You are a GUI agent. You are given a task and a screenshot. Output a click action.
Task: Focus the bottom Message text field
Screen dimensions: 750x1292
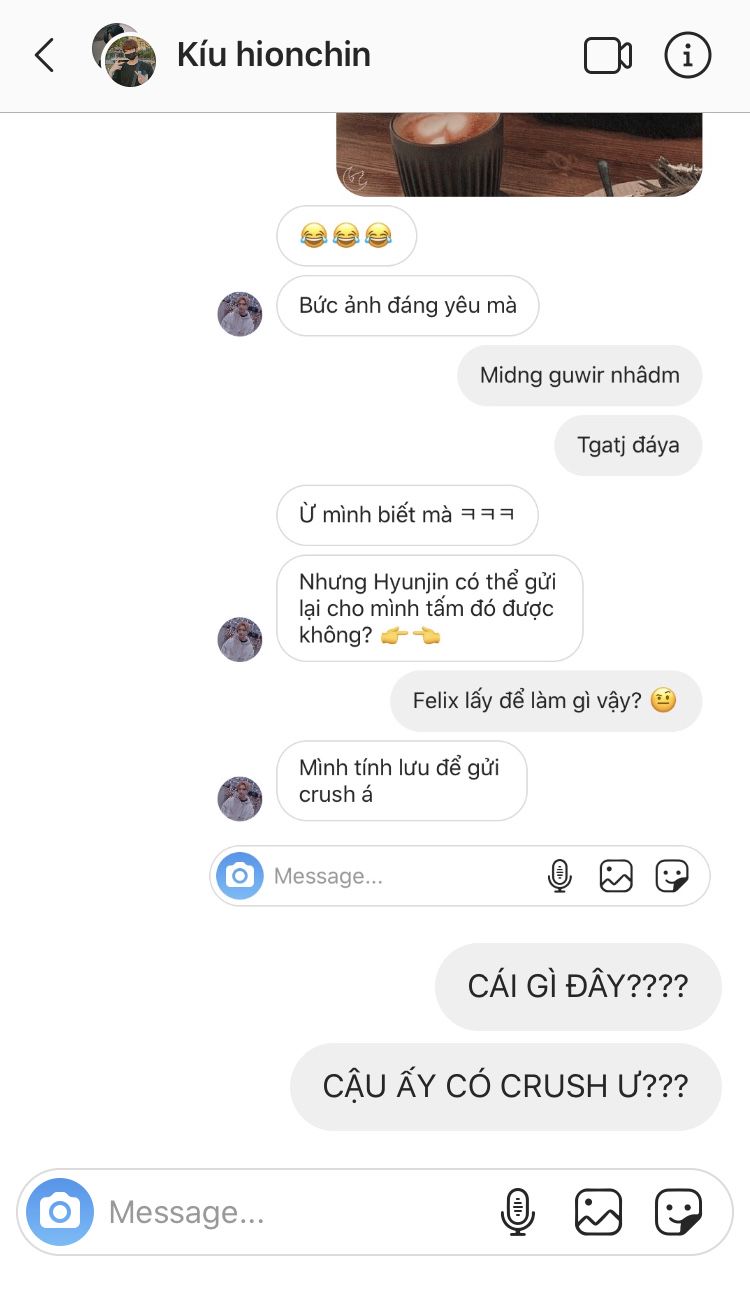pyautogui.click(x=290, y=1212)
